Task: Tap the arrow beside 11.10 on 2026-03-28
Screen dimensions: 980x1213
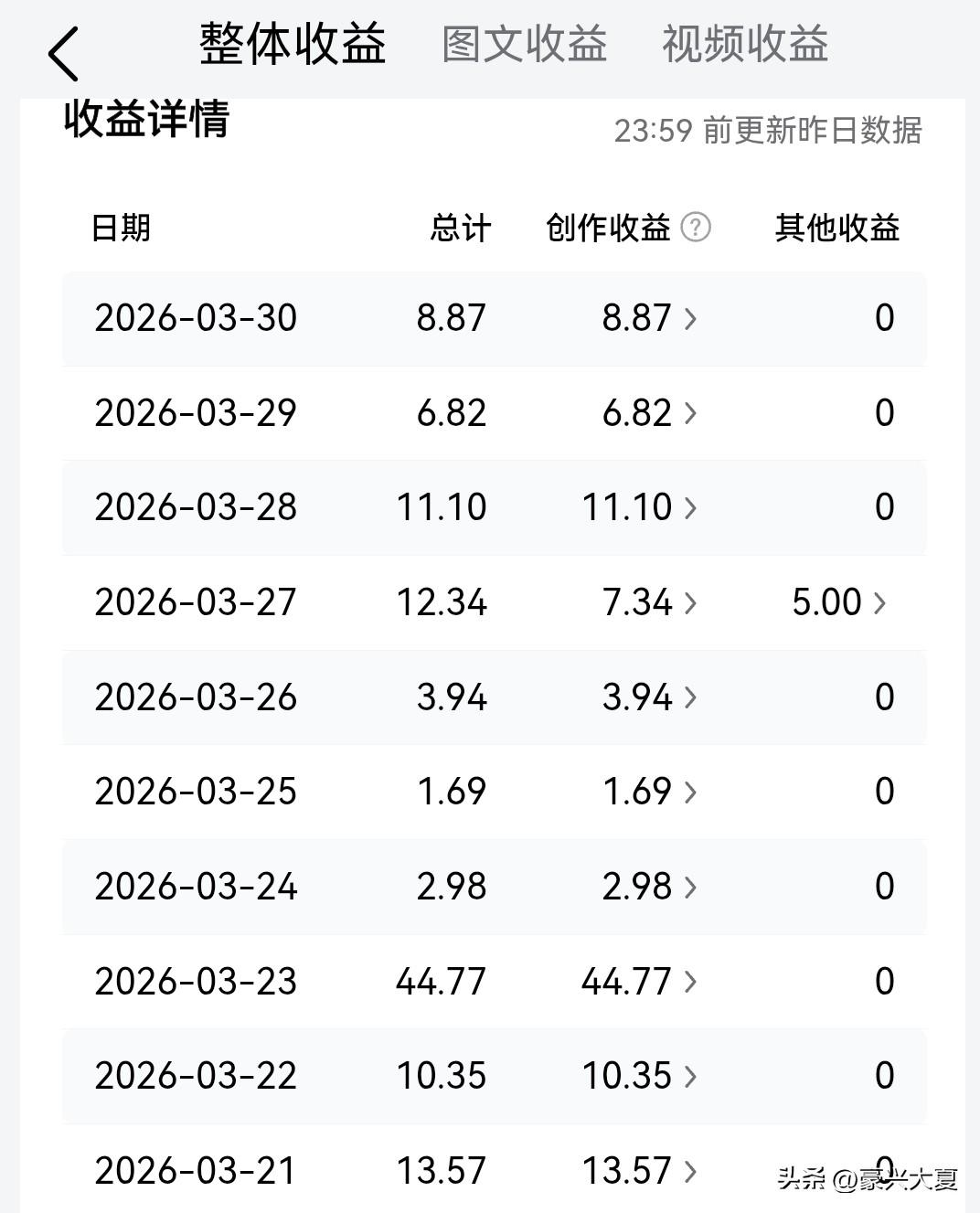Action: pyautogui.click(x=692, y=509)
